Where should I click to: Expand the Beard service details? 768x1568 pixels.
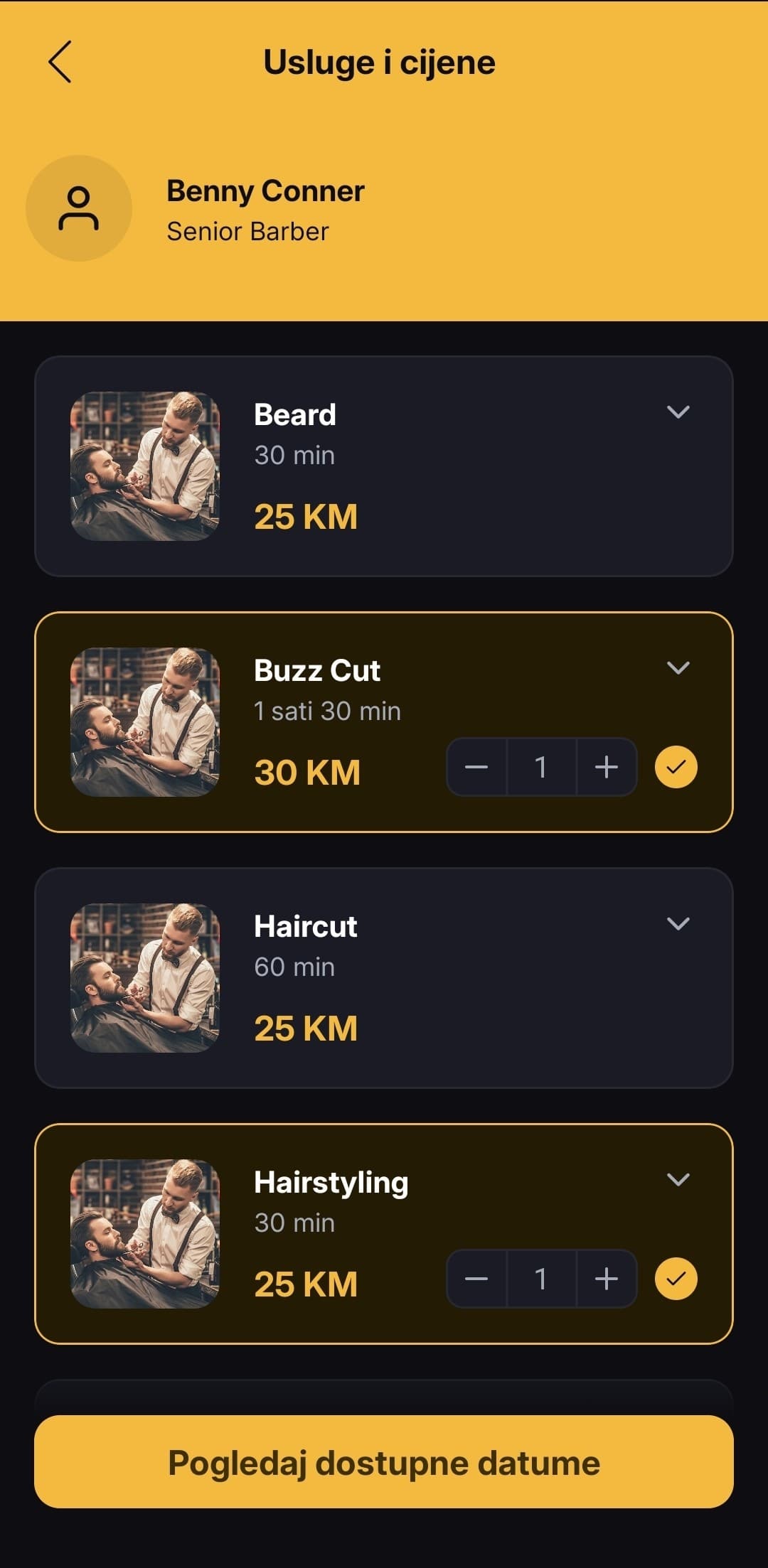678,412
